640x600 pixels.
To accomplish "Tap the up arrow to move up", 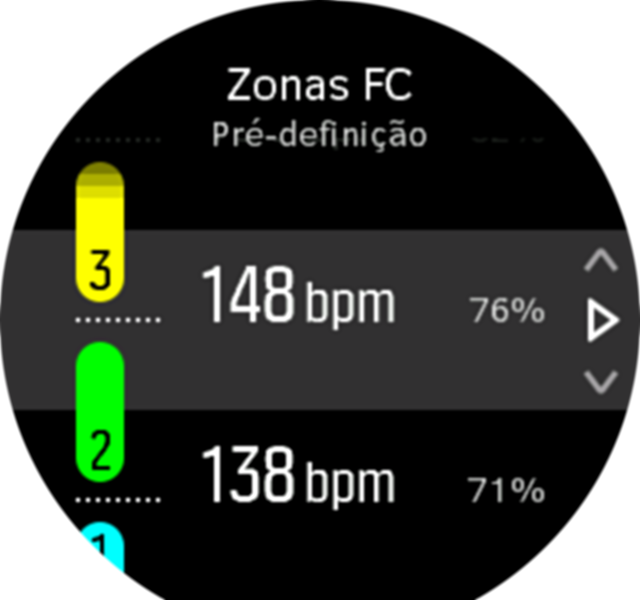I will (600, 263).
